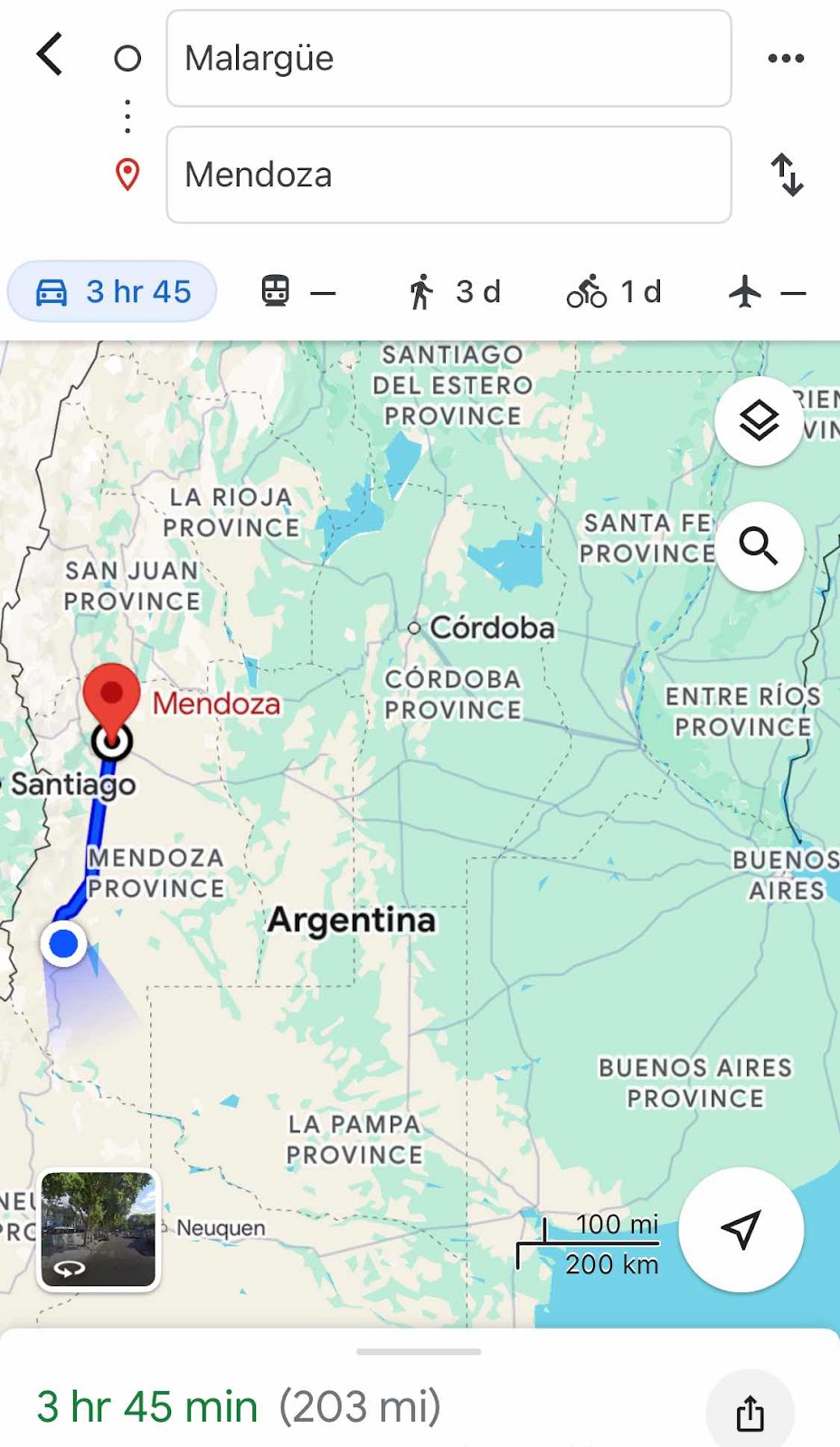
Task: Search along the route
Action: click(x=759, y=546)
